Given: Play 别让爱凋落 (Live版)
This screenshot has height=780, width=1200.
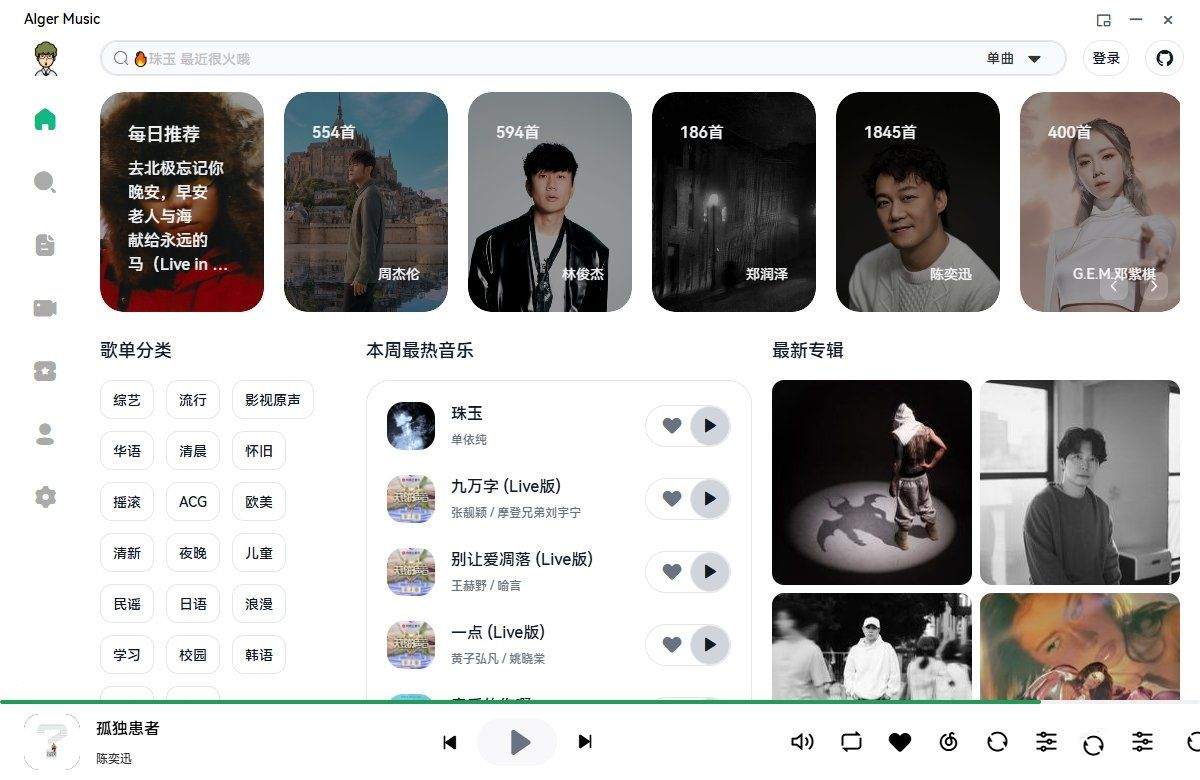Looking at the screenshot, I should pos(710,572).
